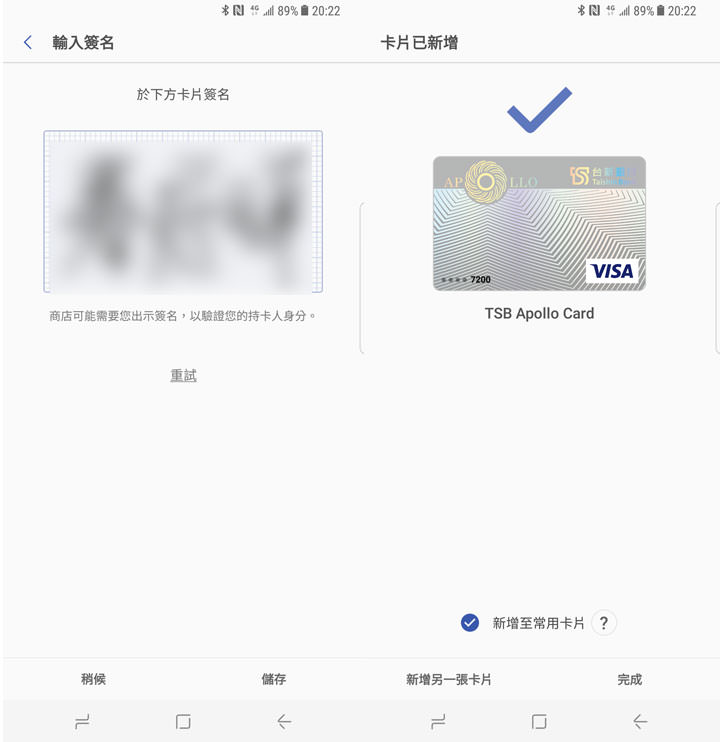
Task: Tap 重試 to redo the signature
Action: pos(182,375)
